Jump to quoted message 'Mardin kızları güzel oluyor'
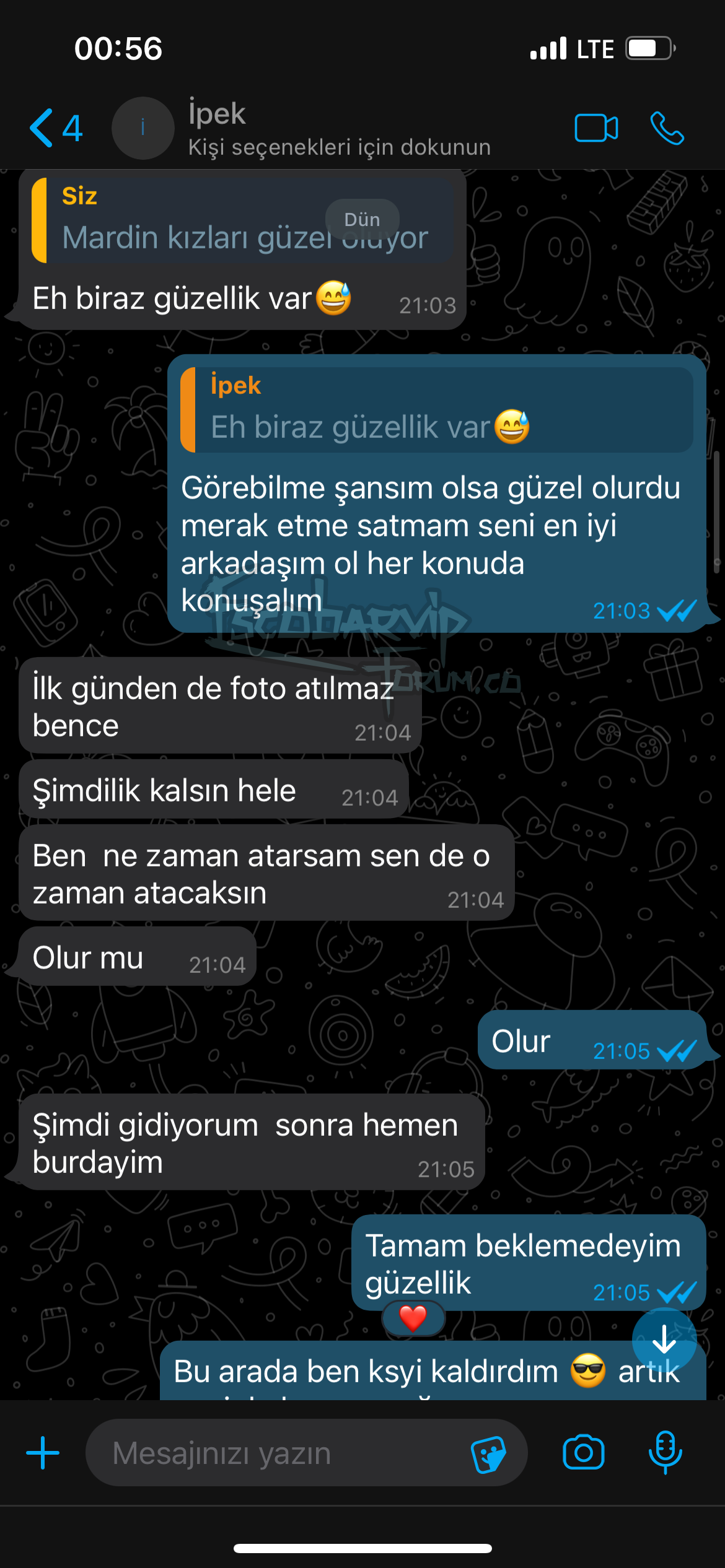Viewport: 725px width, 1568px height. click(242, 221)
